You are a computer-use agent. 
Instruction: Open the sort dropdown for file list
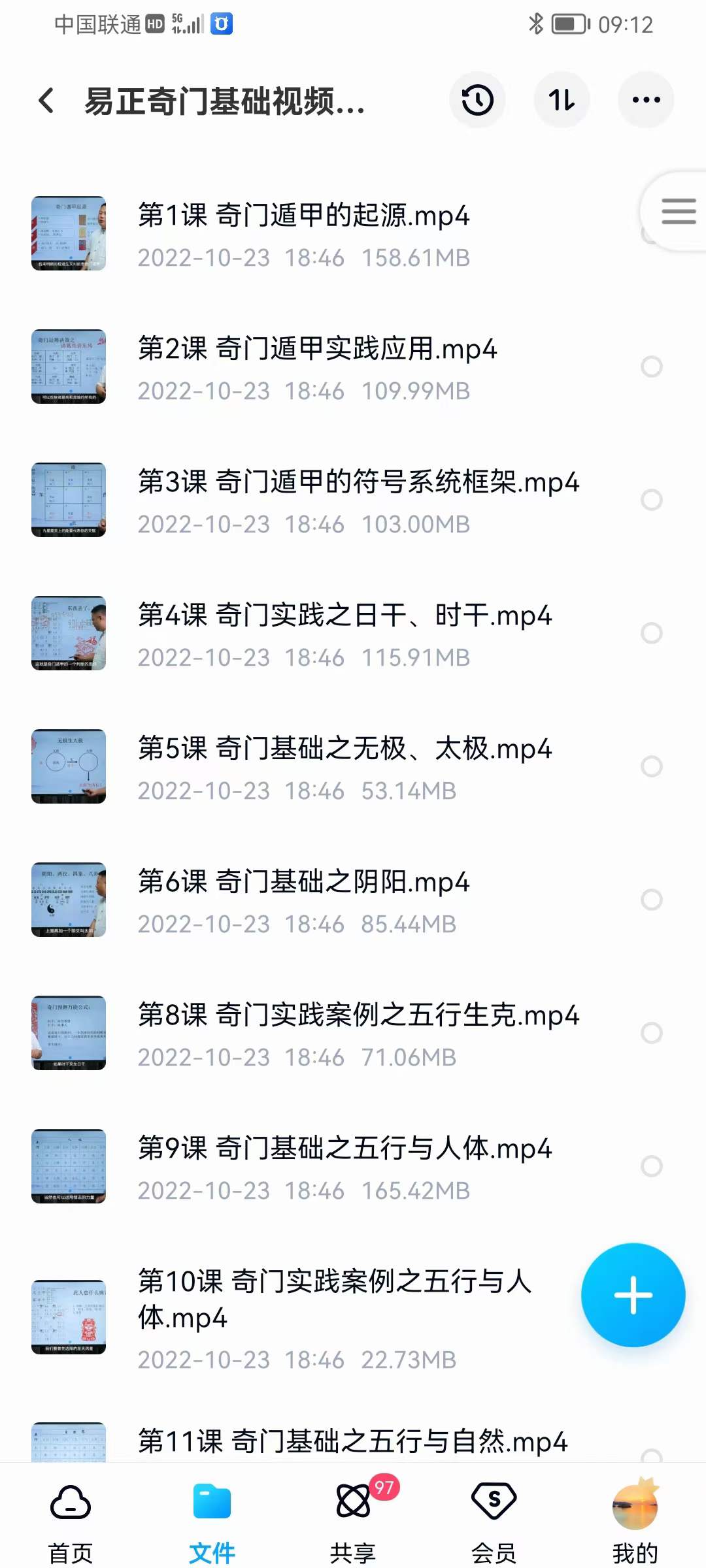[561, 99]
